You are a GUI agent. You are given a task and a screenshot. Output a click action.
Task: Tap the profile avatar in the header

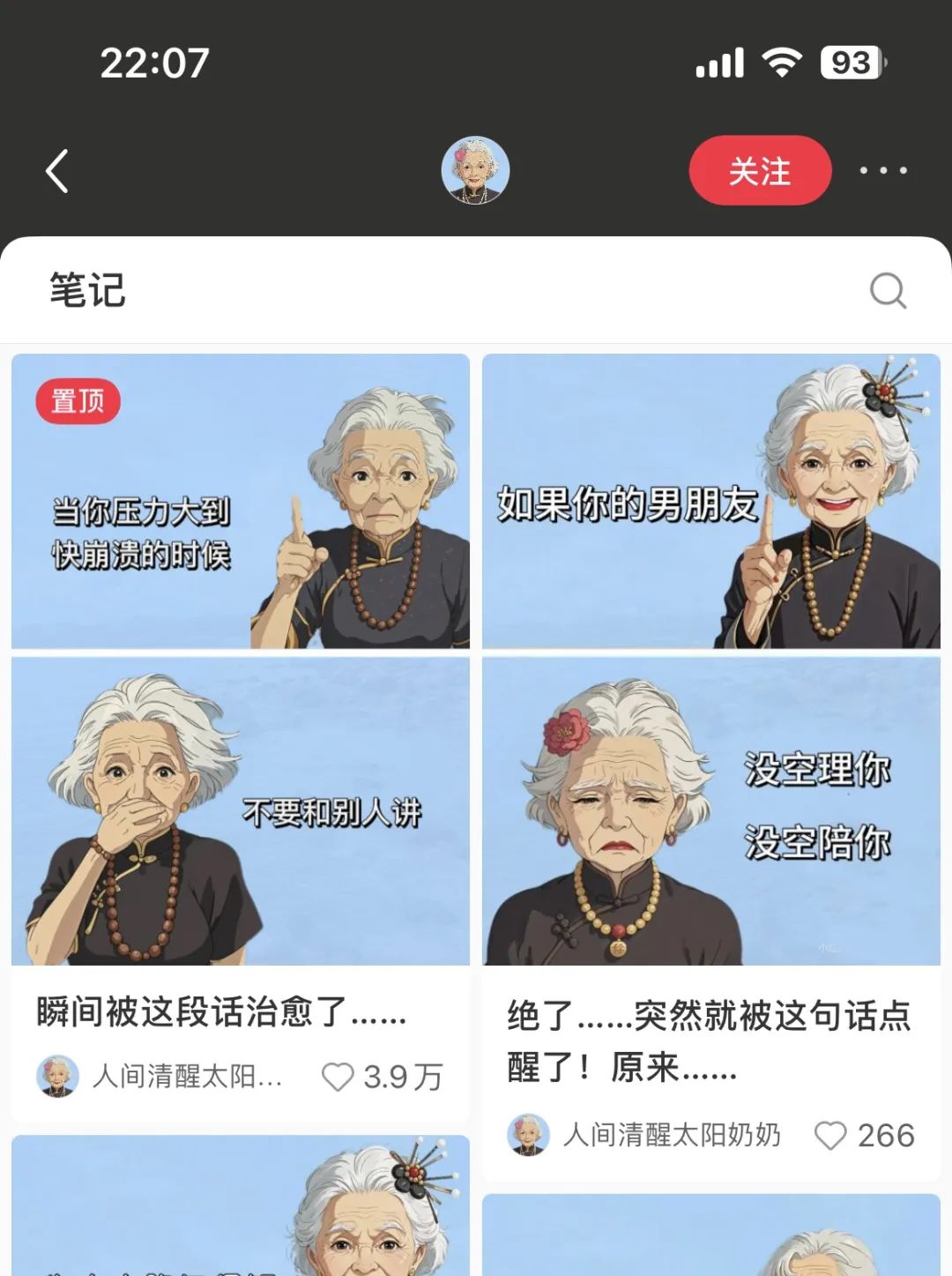pyautogui.click(x=475, y=170)
